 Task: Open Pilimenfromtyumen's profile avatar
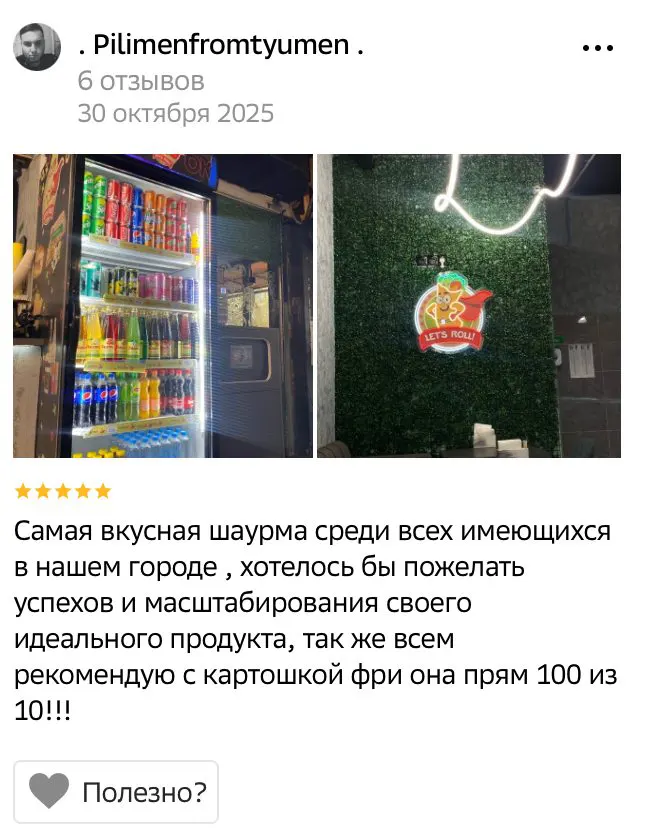pyautogui.click(x=37, y=47)
